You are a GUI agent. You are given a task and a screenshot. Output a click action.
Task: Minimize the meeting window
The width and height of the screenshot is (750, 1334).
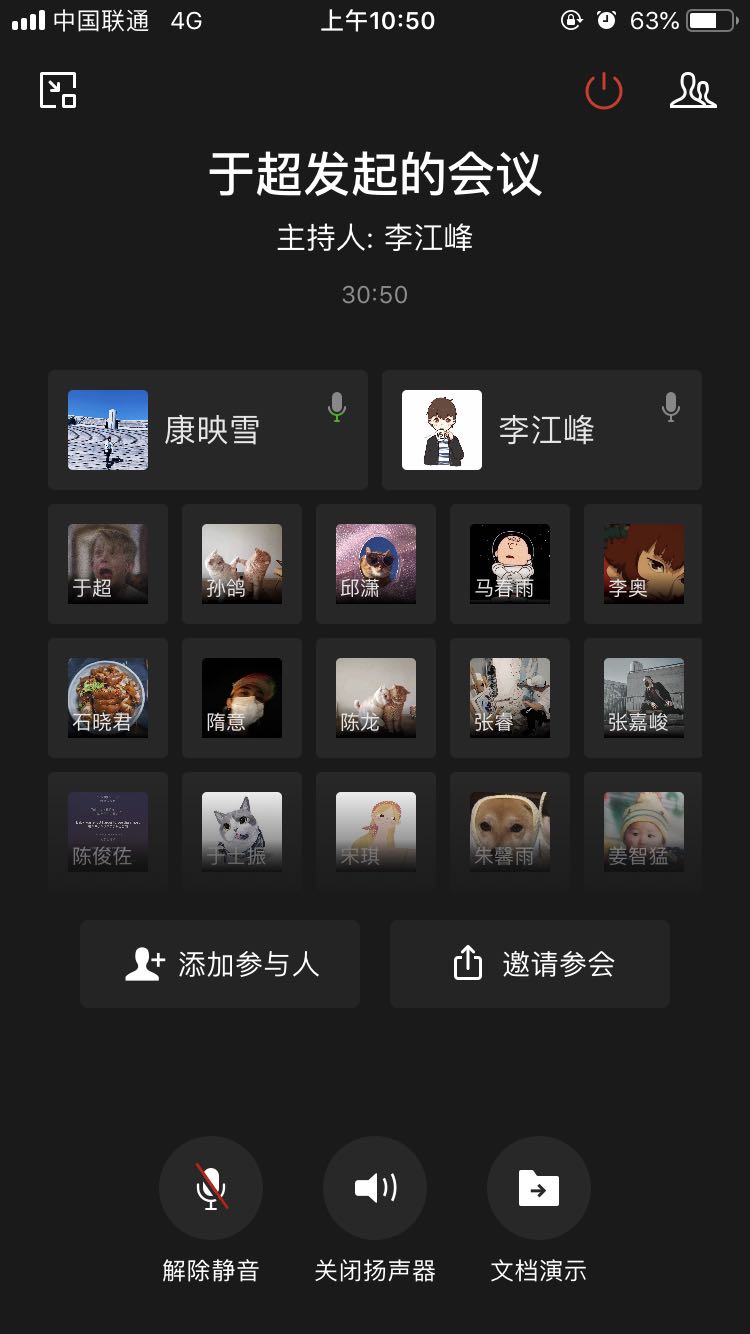tap(58, 91)
